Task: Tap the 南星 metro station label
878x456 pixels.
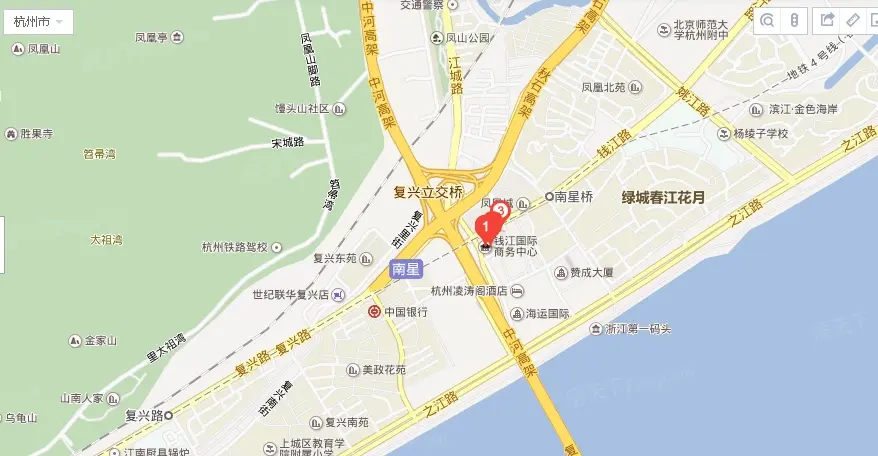Action: tap(407, 269)
